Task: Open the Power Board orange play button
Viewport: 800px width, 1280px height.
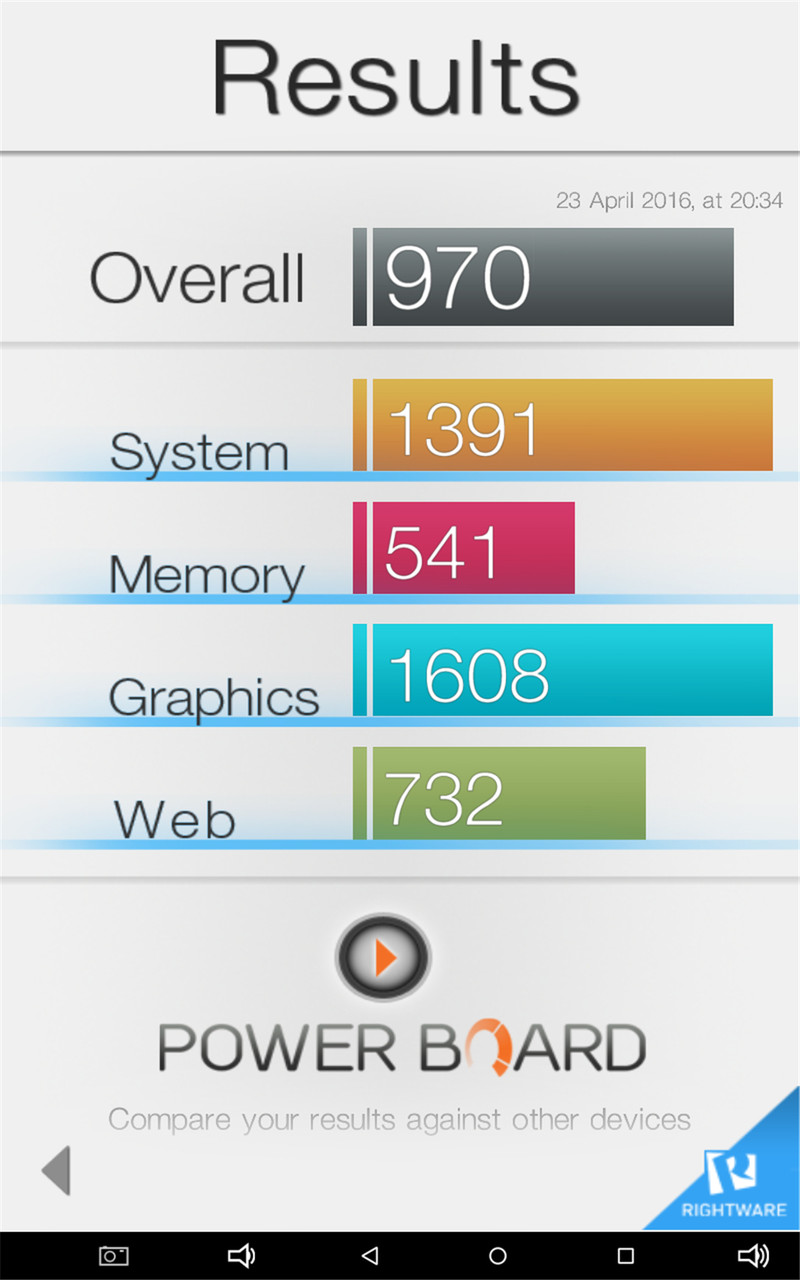Action: 383,958
